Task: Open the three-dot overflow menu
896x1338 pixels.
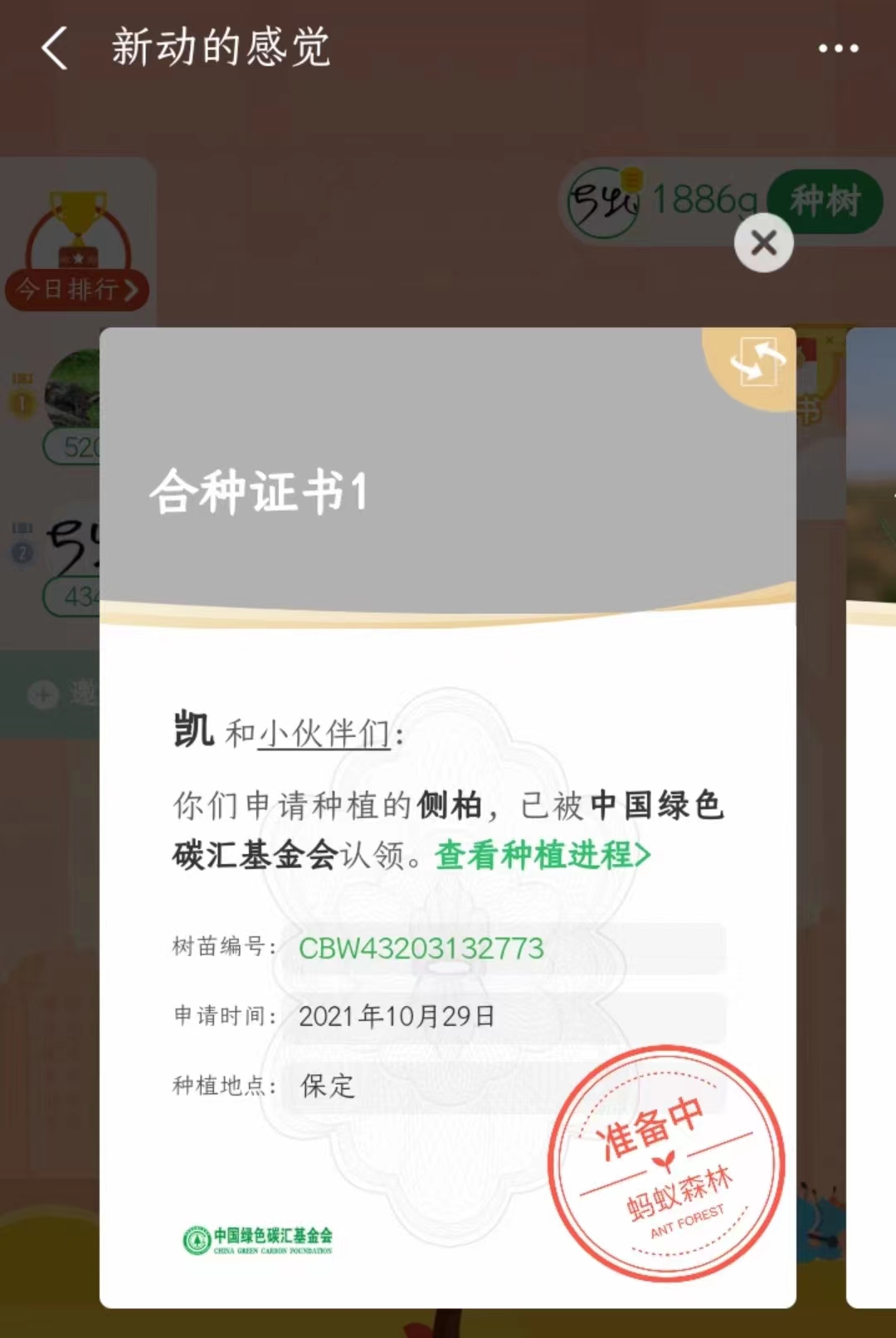Action: pyautogui.click(x=838, y=48)
